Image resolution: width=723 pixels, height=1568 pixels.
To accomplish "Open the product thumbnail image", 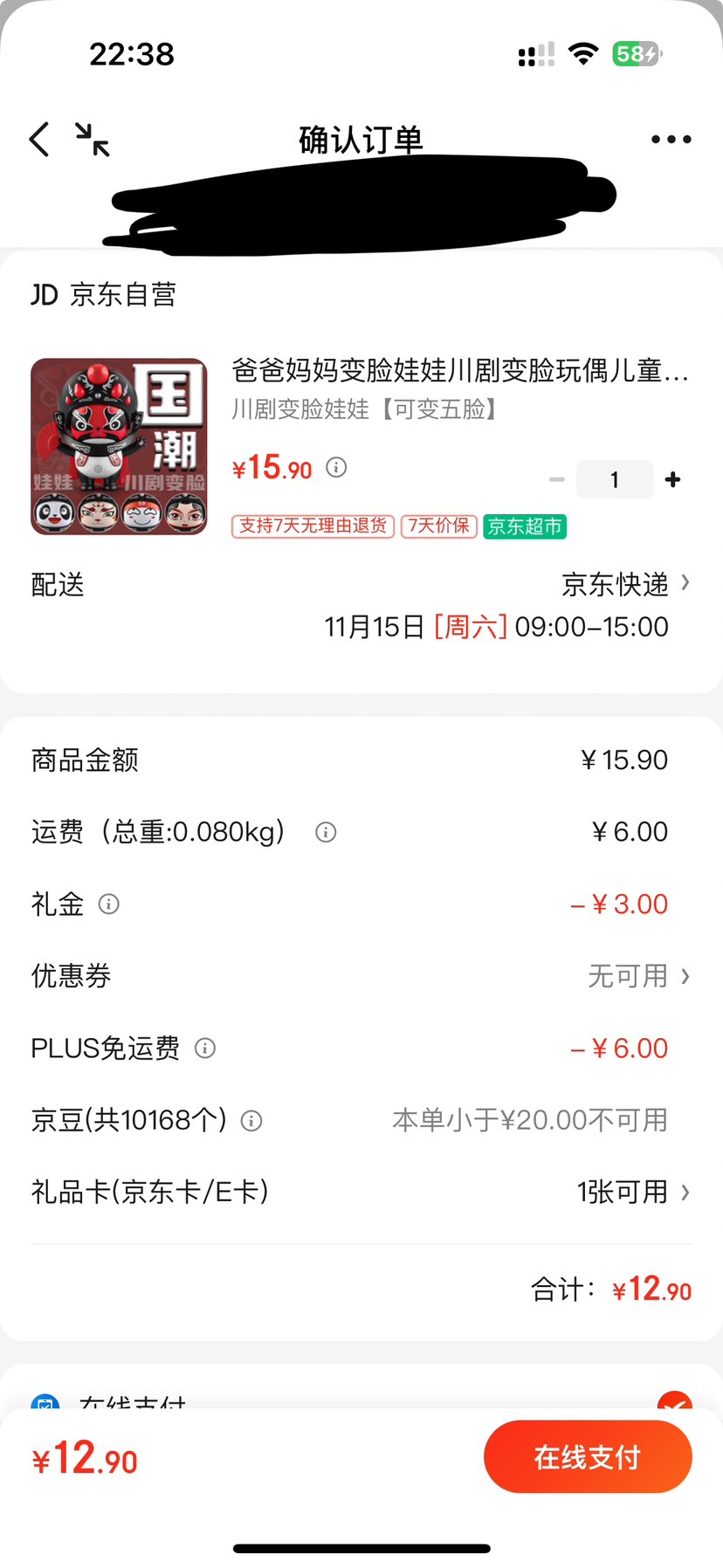I will (119, 446).
